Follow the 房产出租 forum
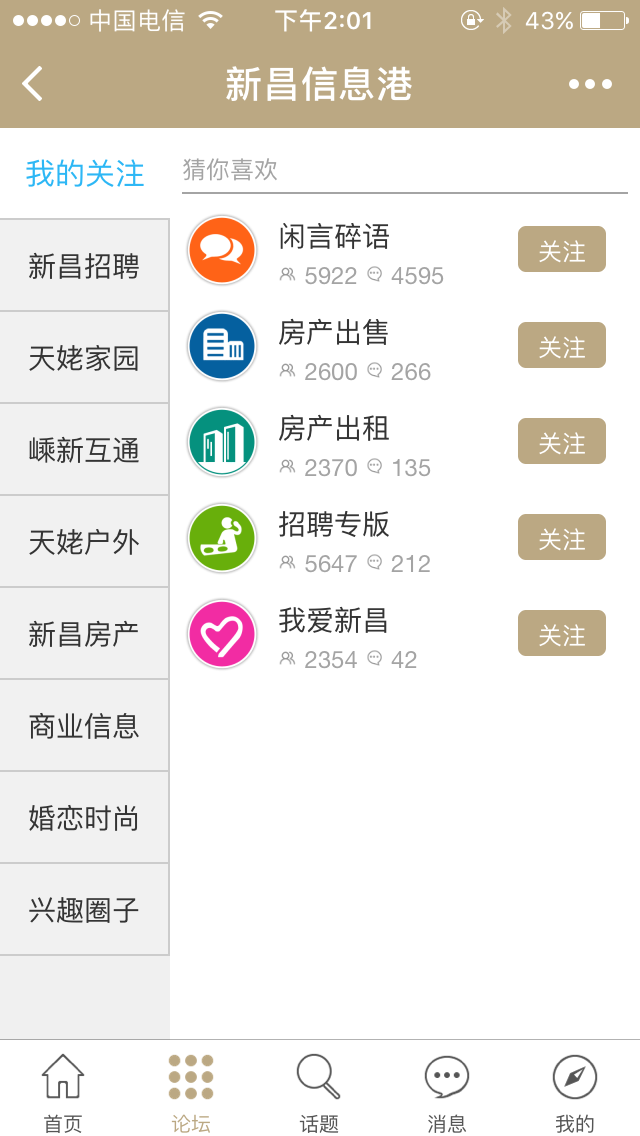The width and height of the screenshot is (640, 1136). coord(561,442)
